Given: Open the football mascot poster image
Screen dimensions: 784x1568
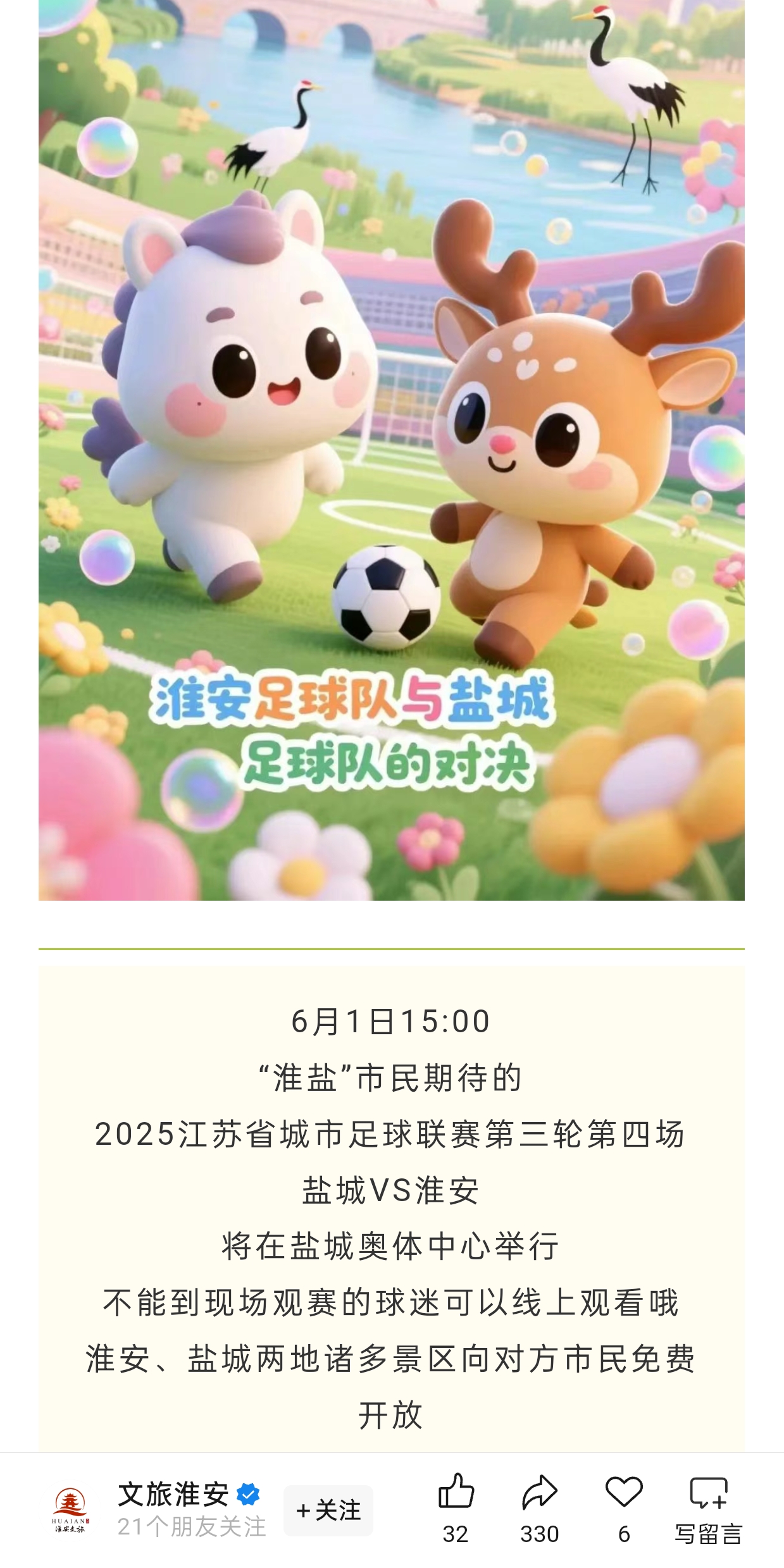Looking at the screenshot, I should pos(391,449).
